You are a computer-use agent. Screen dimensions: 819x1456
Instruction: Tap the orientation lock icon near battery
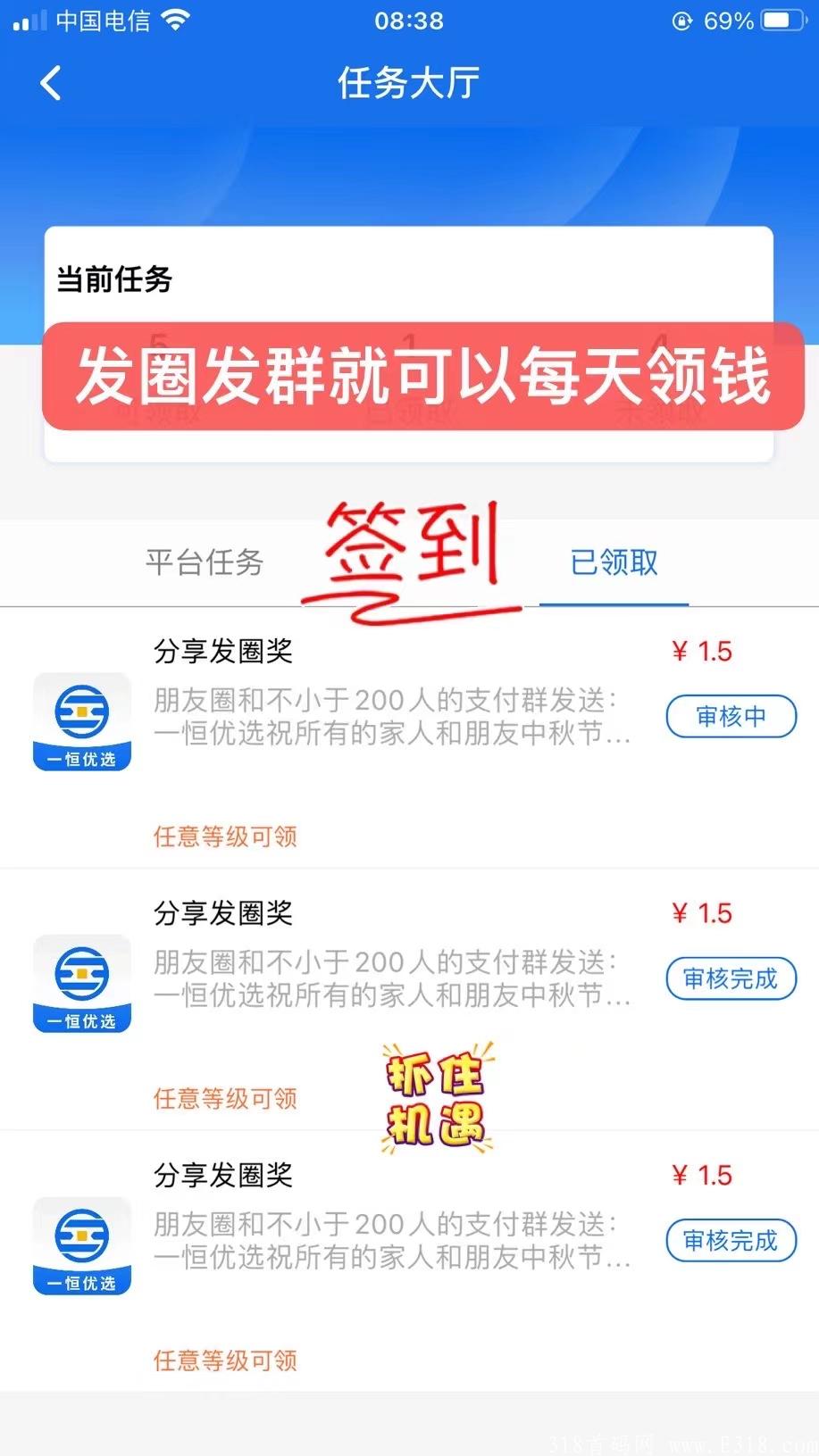click(x=681, y=20)
